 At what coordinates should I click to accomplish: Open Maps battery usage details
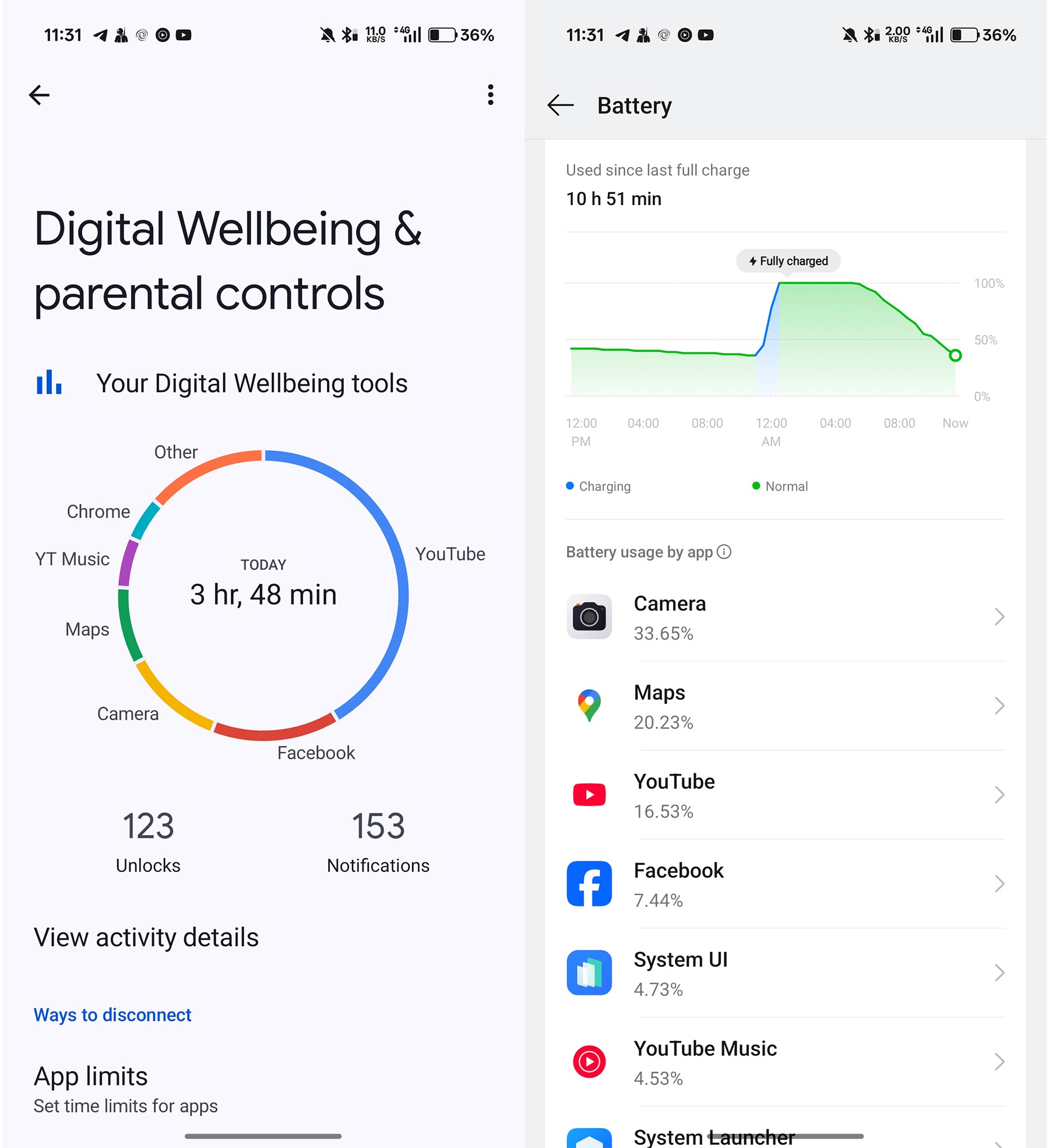pos(785,706)
